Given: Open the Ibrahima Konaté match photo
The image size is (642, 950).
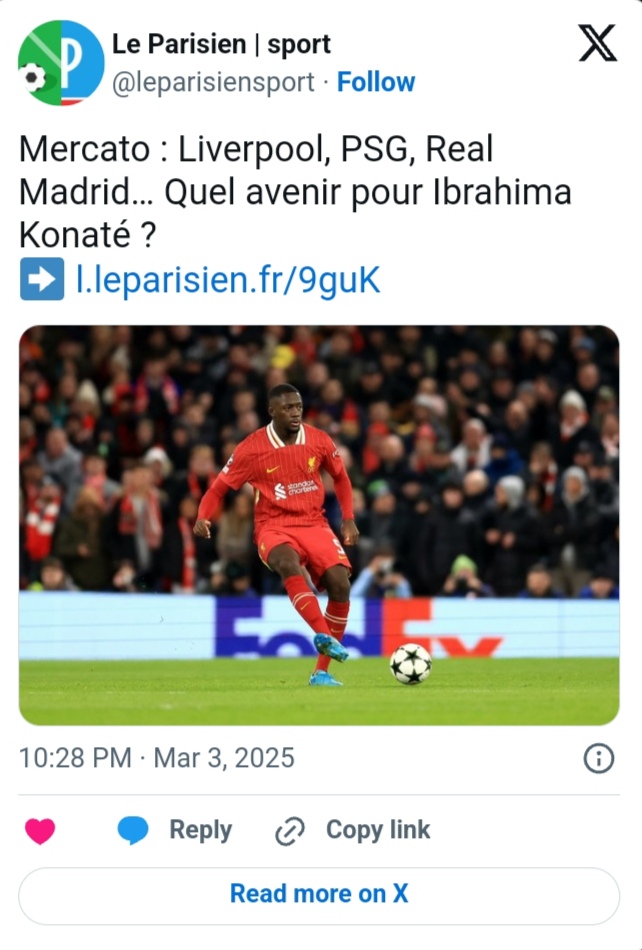Looking at the screenshot, I should click(319, 525).
